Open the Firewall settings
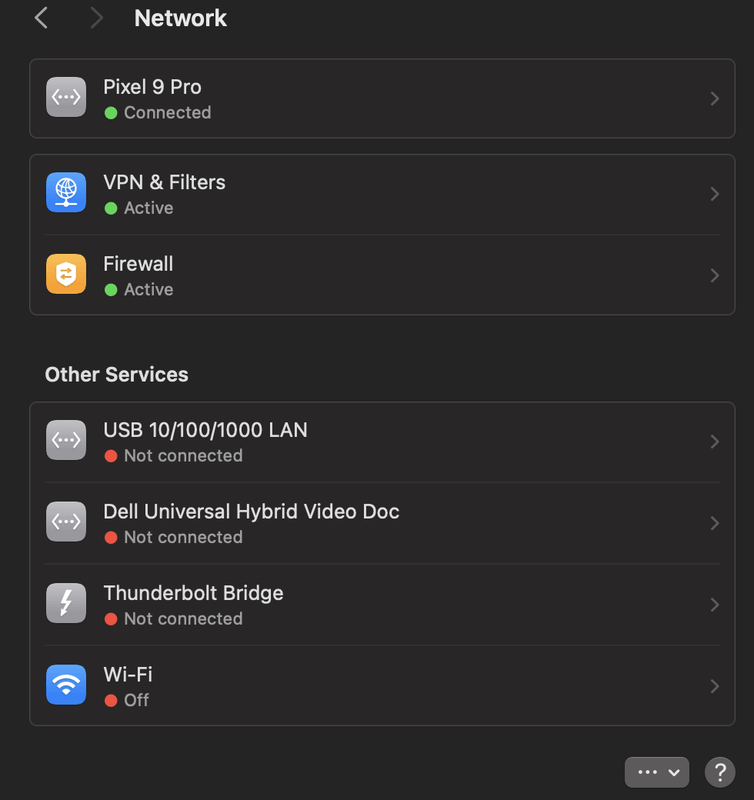This screenshot has width=754, height=800. [x=380, y=275]
